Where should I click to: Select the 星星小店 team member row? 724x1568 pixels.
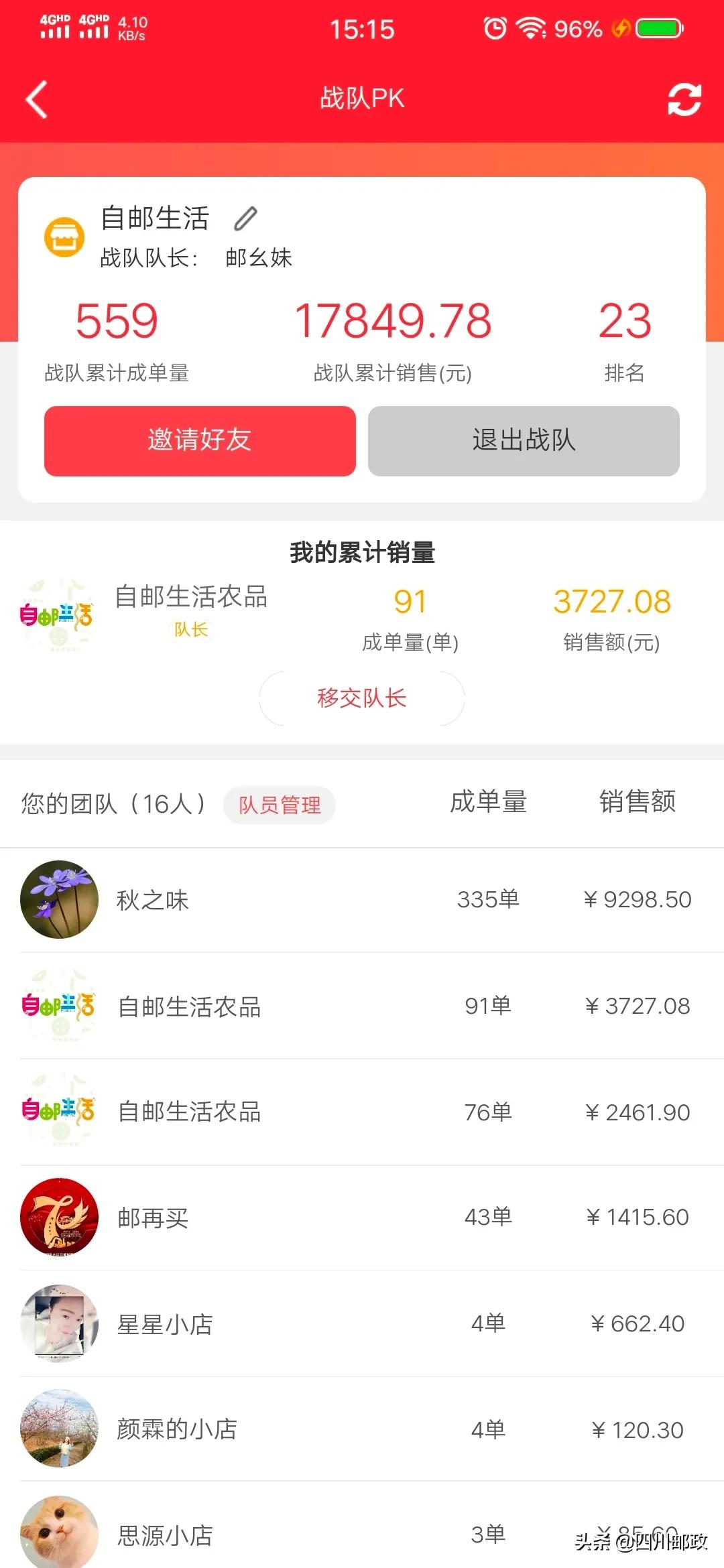[362, 1323]
